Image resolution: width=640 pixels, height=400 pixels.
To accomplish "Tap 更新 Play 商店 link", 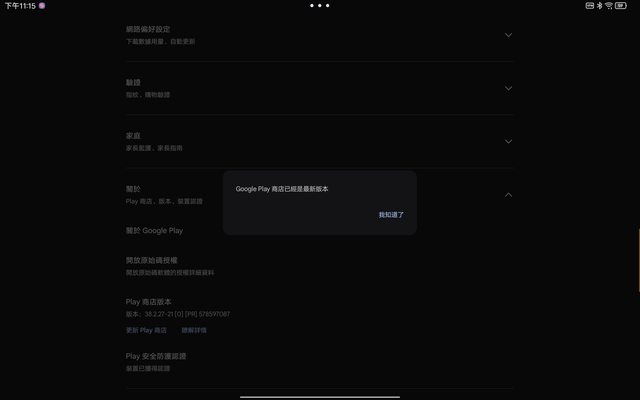I will [x=146, y=329].
